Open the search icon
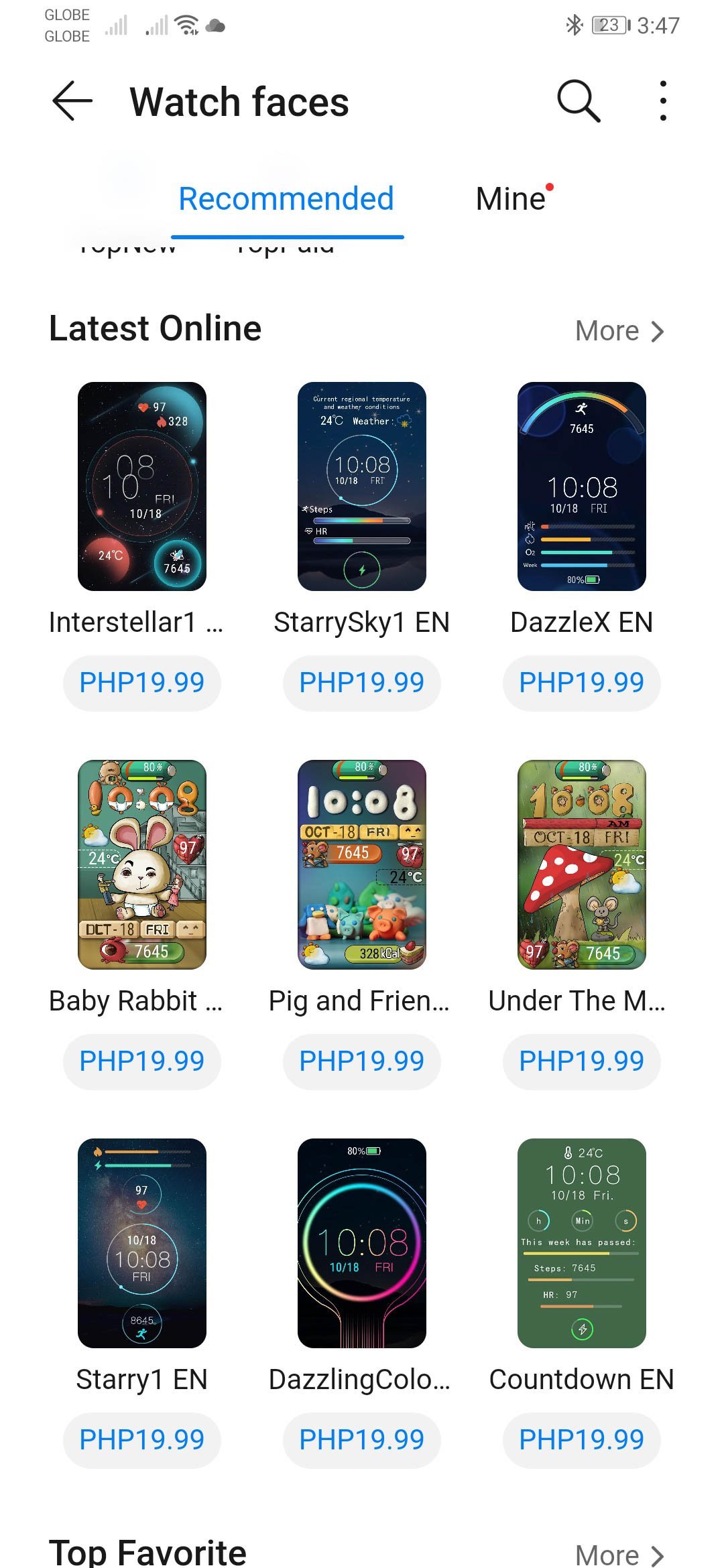Viewport: 724px width, 1568px height. (x=578, y=101)
